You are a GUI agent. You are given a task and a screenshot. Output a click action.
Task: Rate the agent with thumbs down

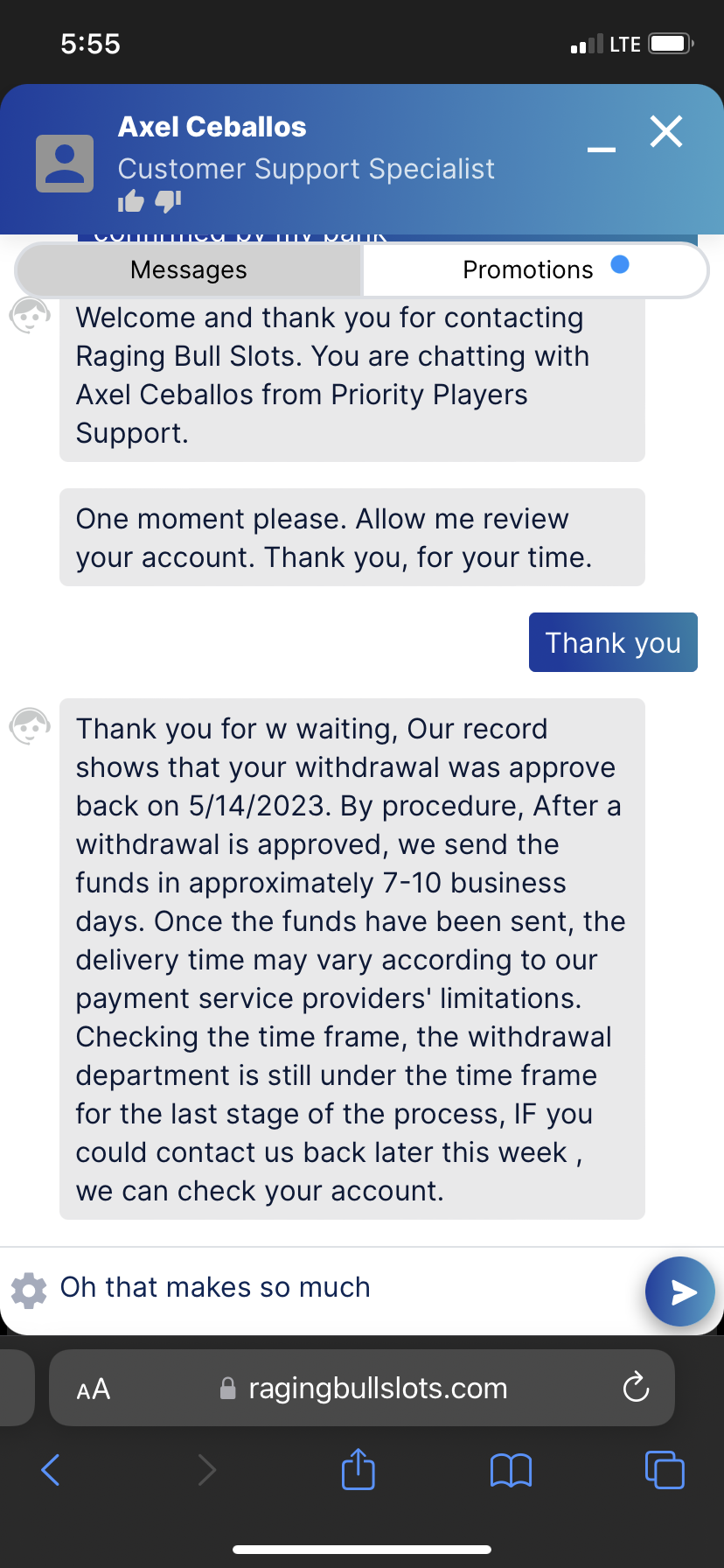(168, 202)
